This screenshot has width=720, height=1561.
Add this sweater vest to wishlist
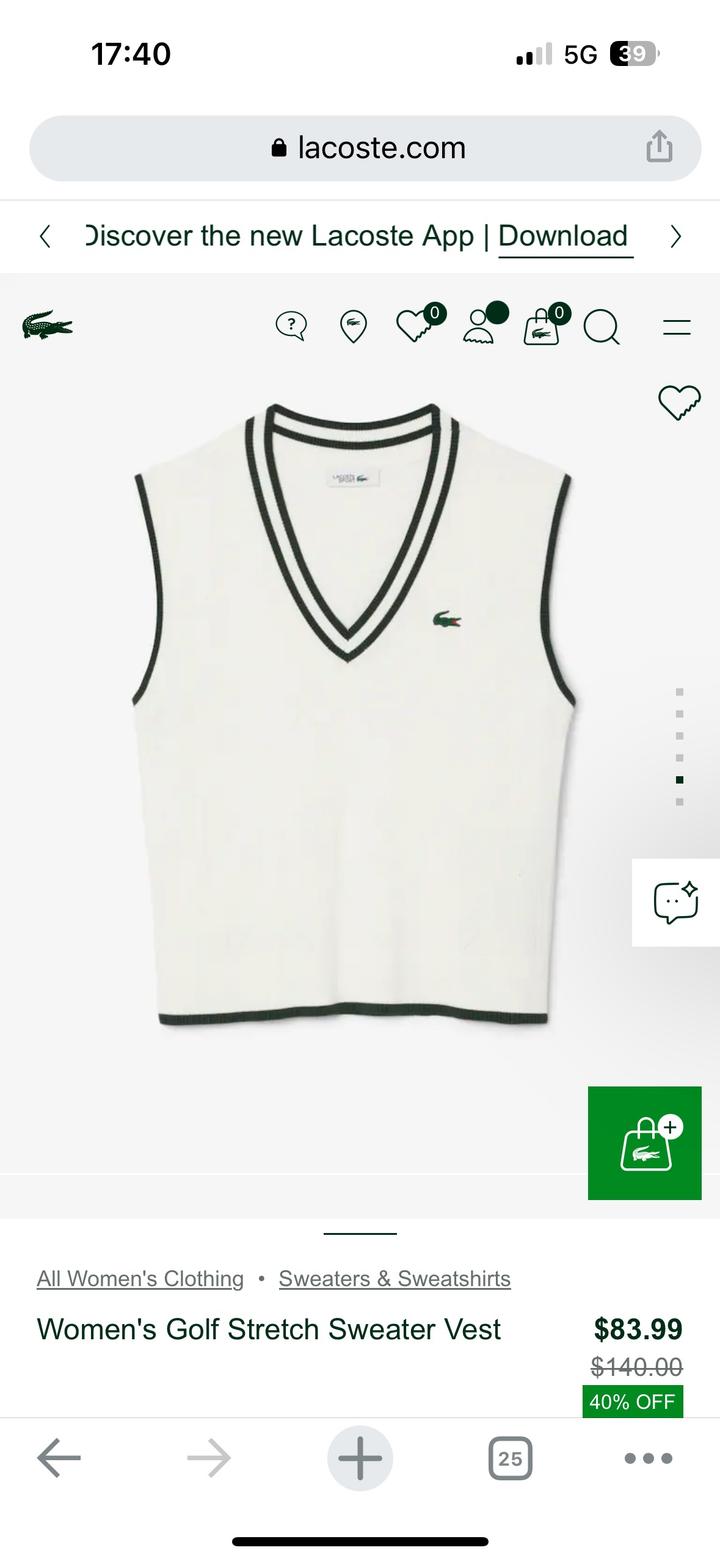679,402
